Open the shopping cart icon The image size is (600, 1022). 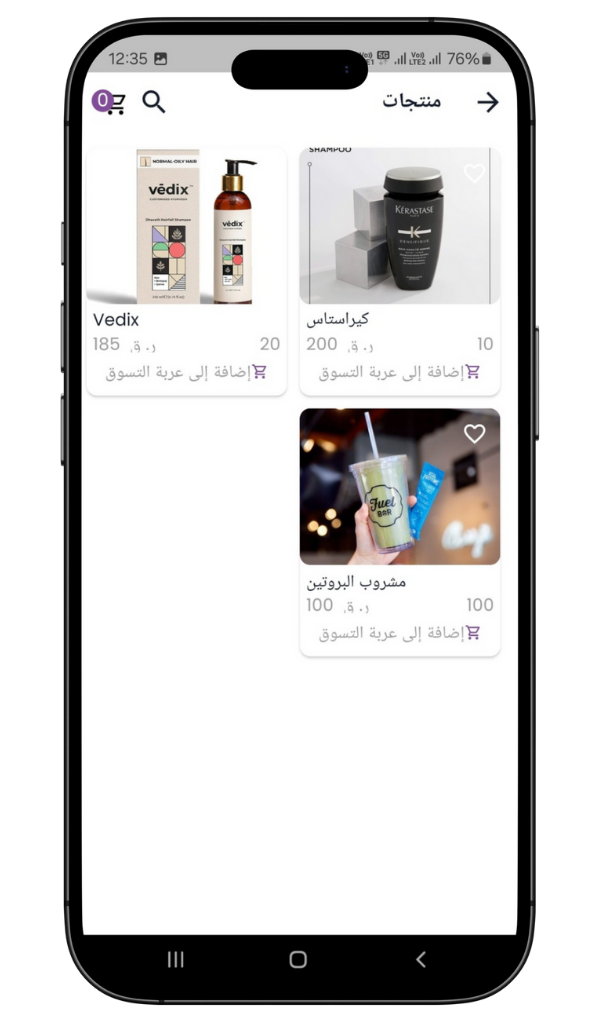[x=112, y=102]
